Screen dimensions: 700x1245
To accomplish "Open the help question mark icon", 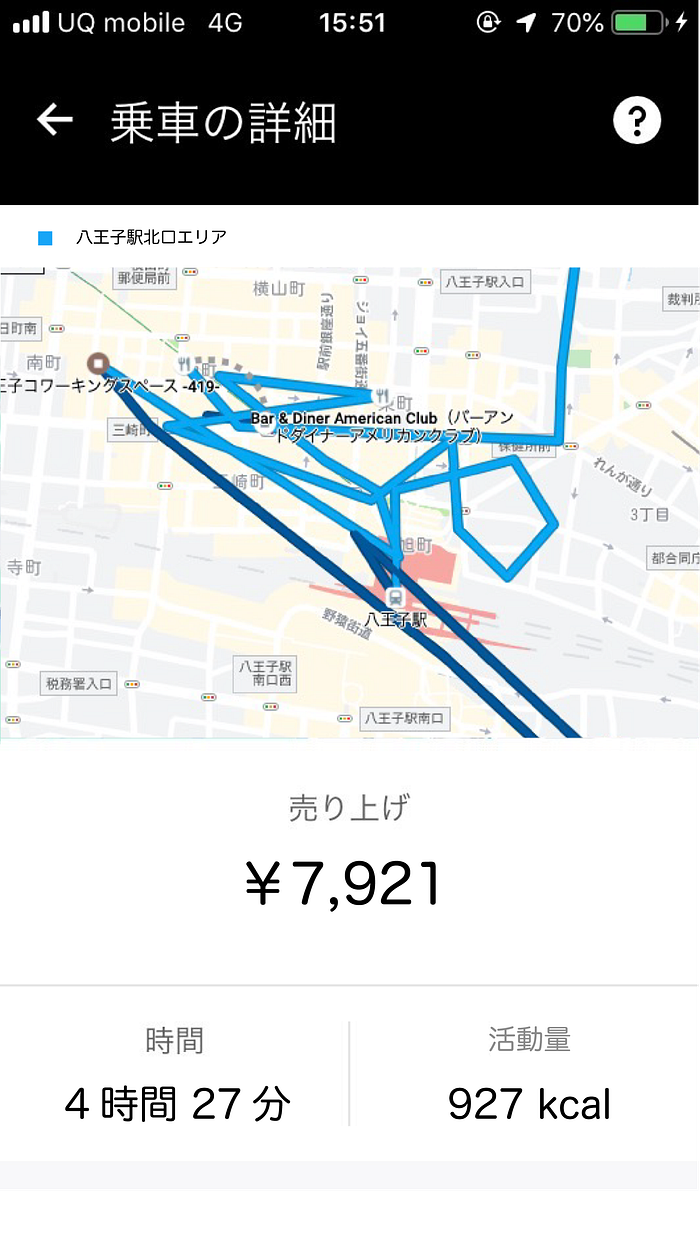I will tap(636, 121).
